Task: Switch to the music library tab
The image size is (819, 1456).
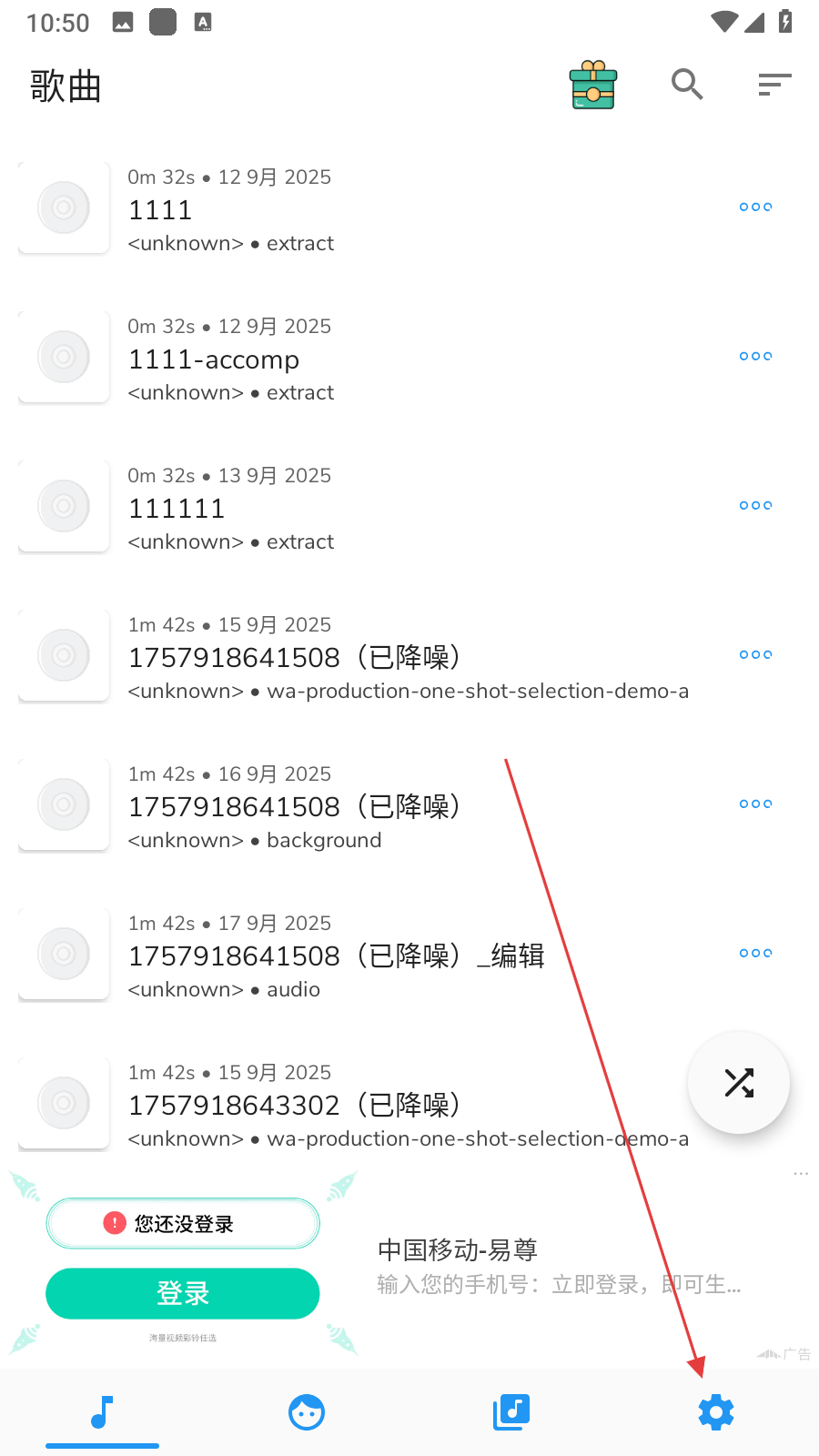Action: coord(511,1412)
